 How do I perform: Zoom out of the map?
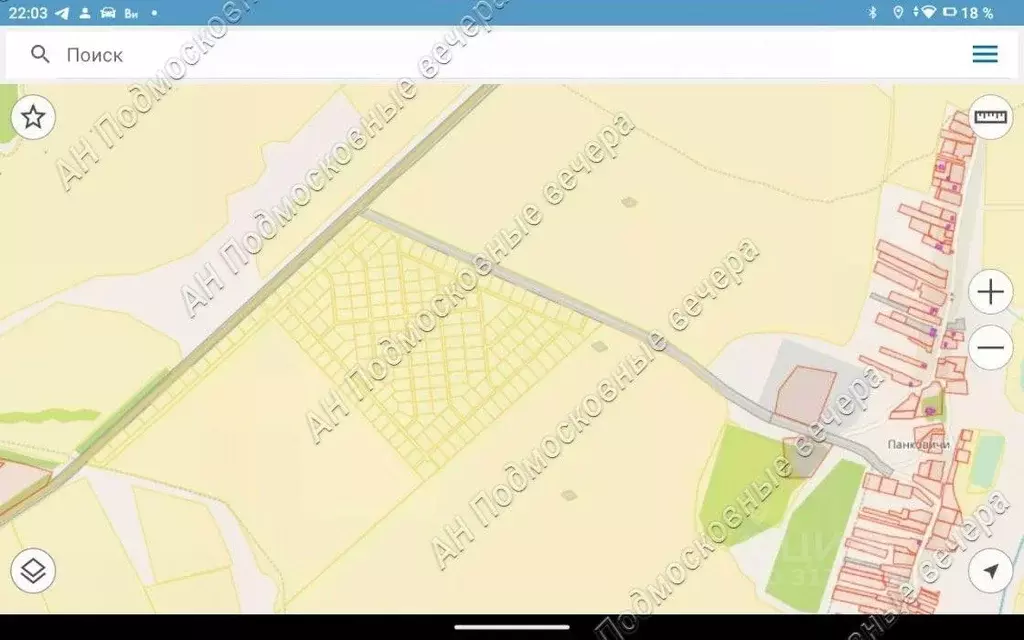pos(990,348)
